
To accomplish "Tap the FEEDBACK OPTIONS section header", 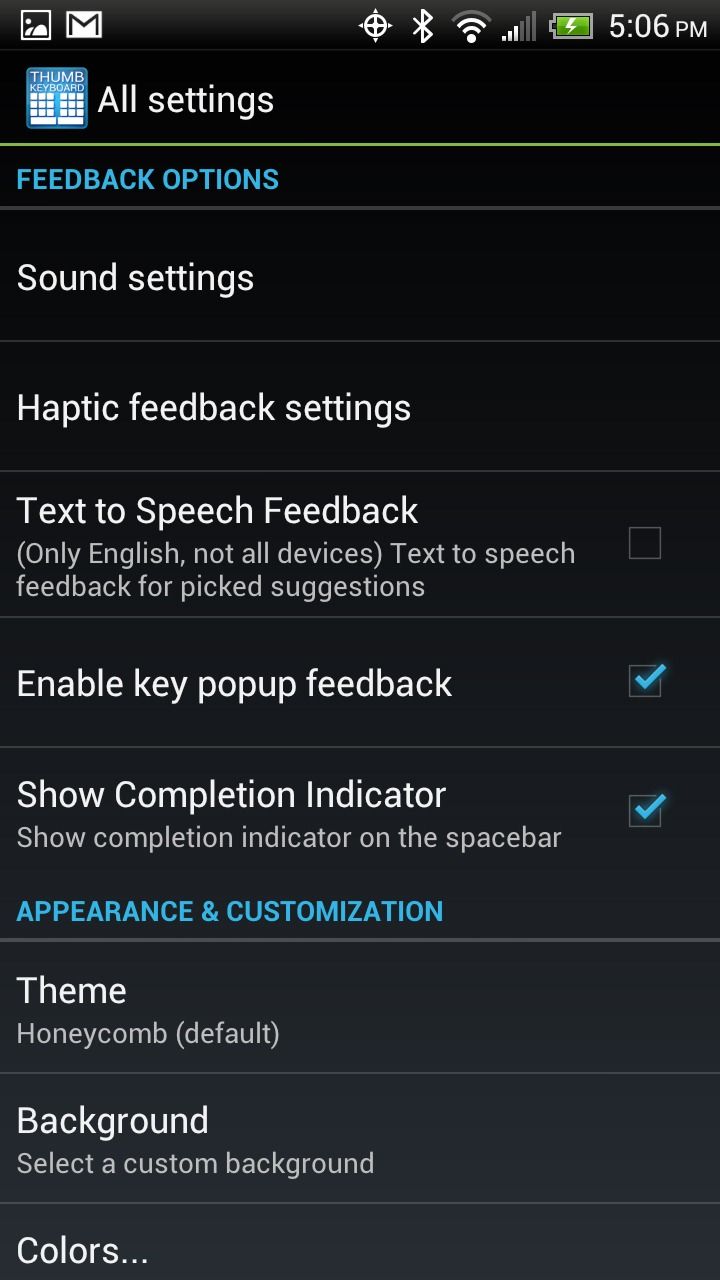I will pyautogui.click(x=146, y=179).
